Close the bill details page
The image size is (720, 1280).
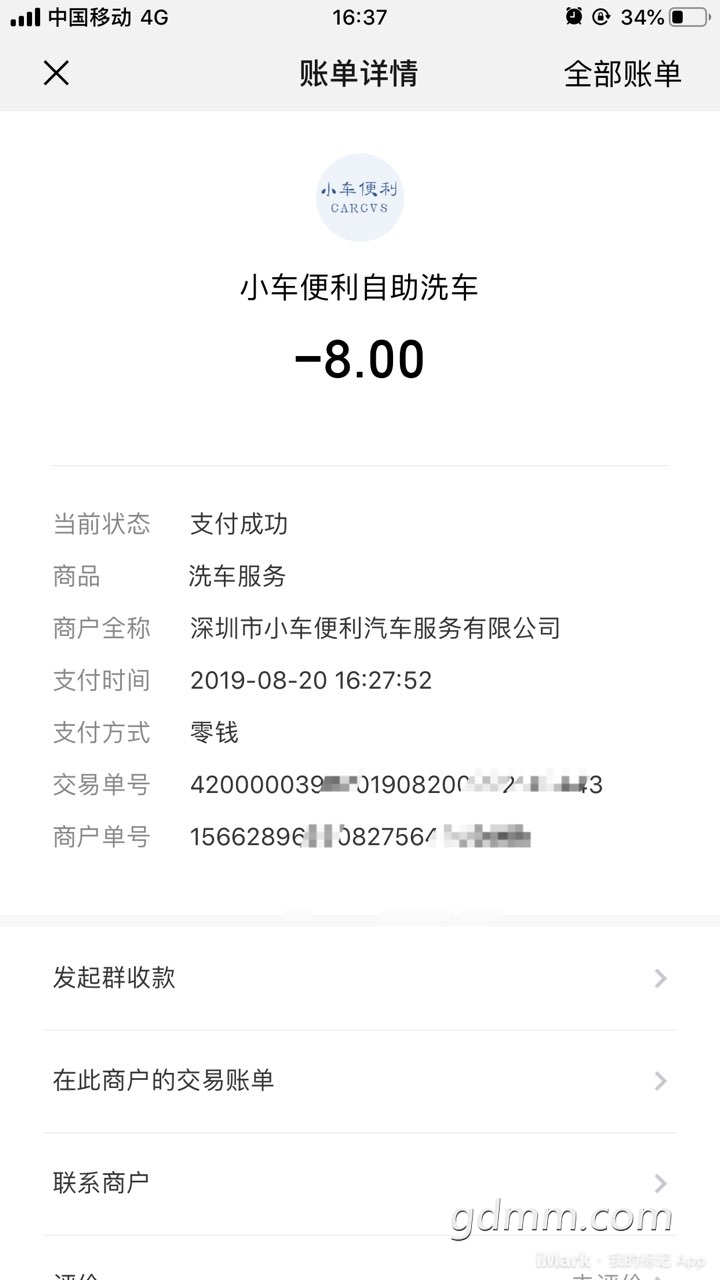57,73
